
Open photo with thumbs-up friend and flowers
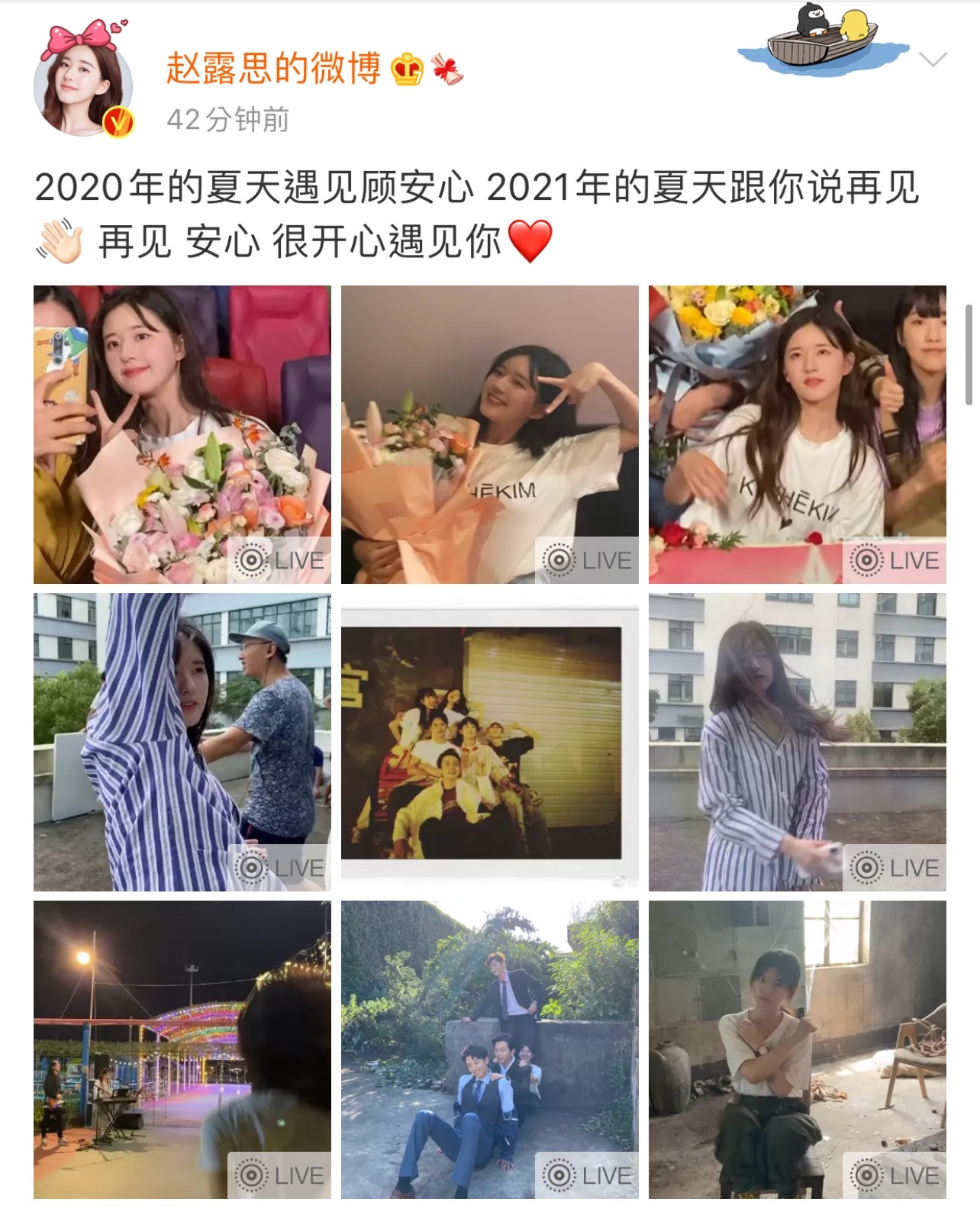pos(797,434)
